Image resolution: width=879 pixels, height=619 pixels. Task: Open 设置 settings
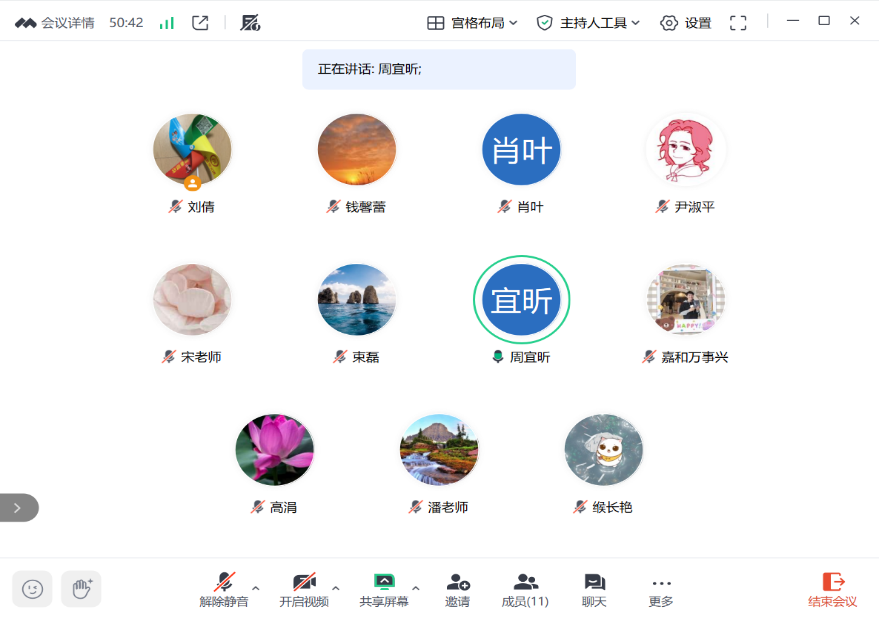[686, 22]
